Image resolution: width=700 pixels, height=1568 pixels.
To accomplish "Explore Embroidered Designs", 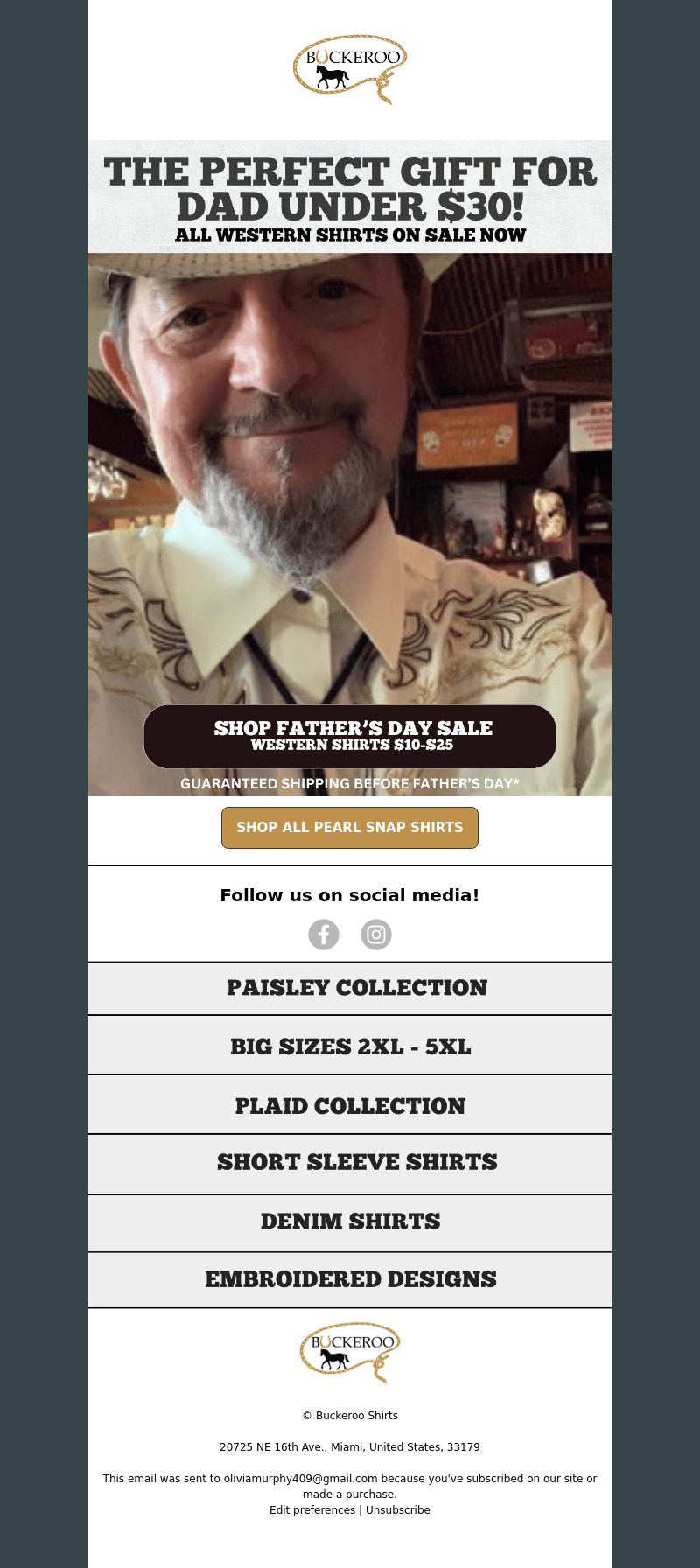I will (350, 1280).
